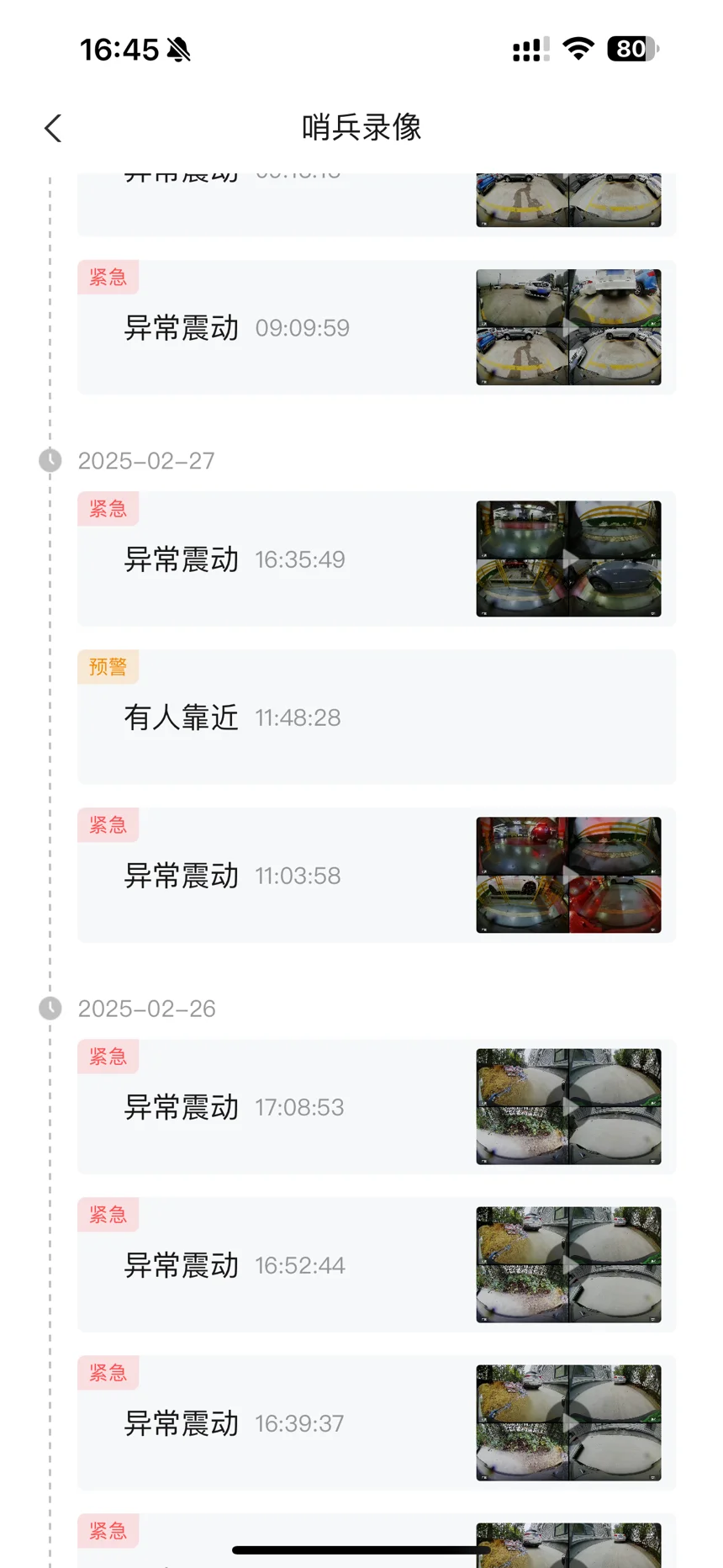Open the 11:03:58 异常震动 recording

(377, 875)
